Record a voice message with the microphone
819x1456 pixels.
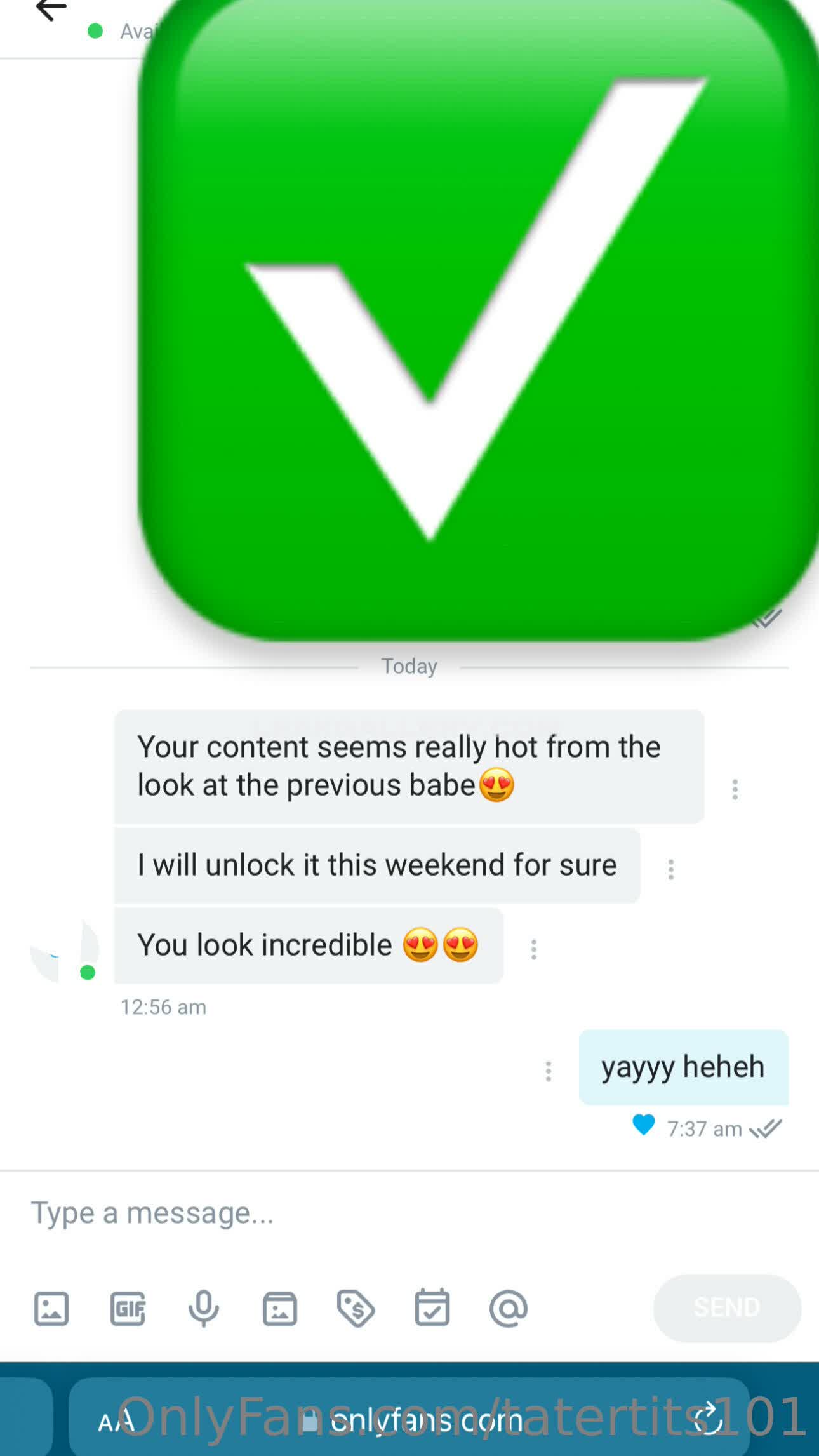(x=204, y=1309)
